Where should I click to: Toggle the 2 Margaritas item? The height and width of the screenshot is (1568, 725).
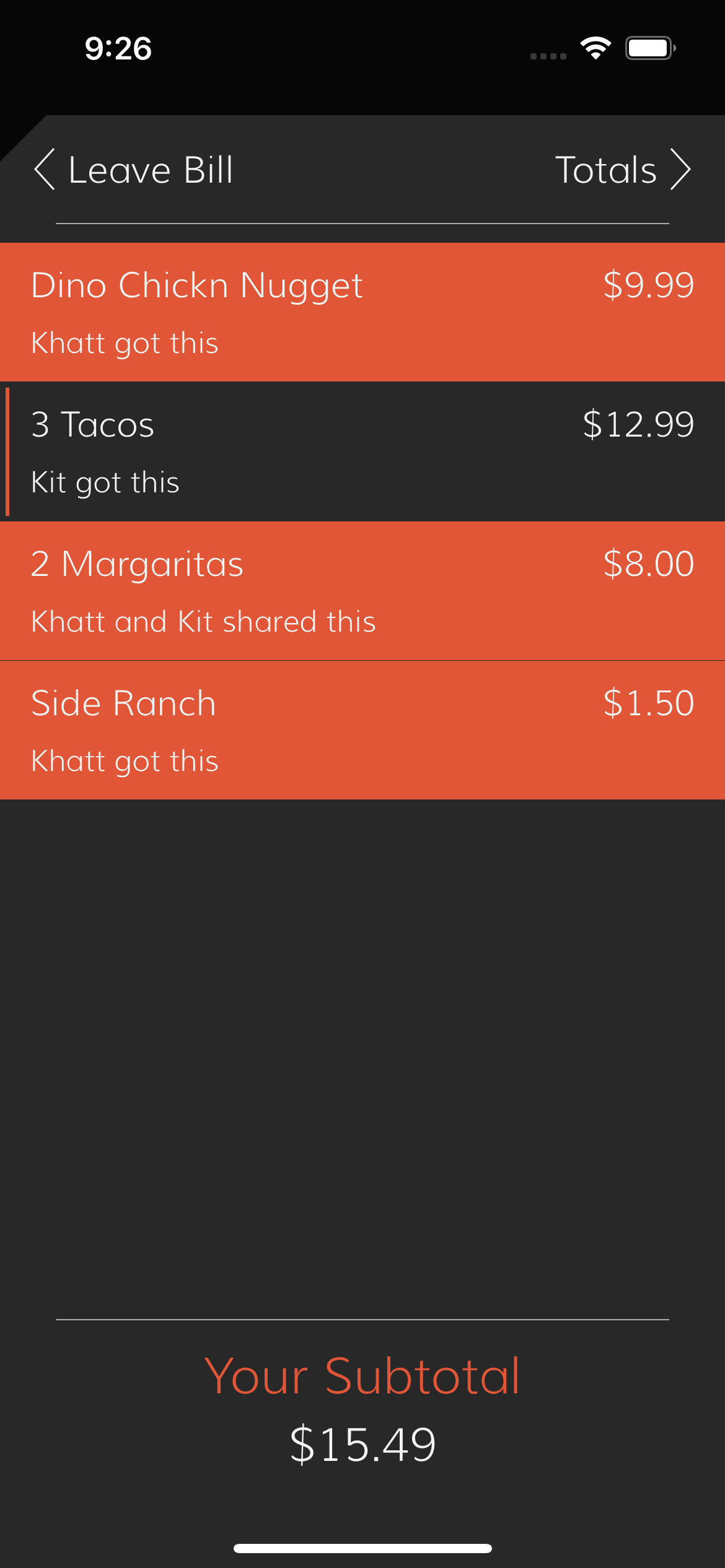[362, 591]
